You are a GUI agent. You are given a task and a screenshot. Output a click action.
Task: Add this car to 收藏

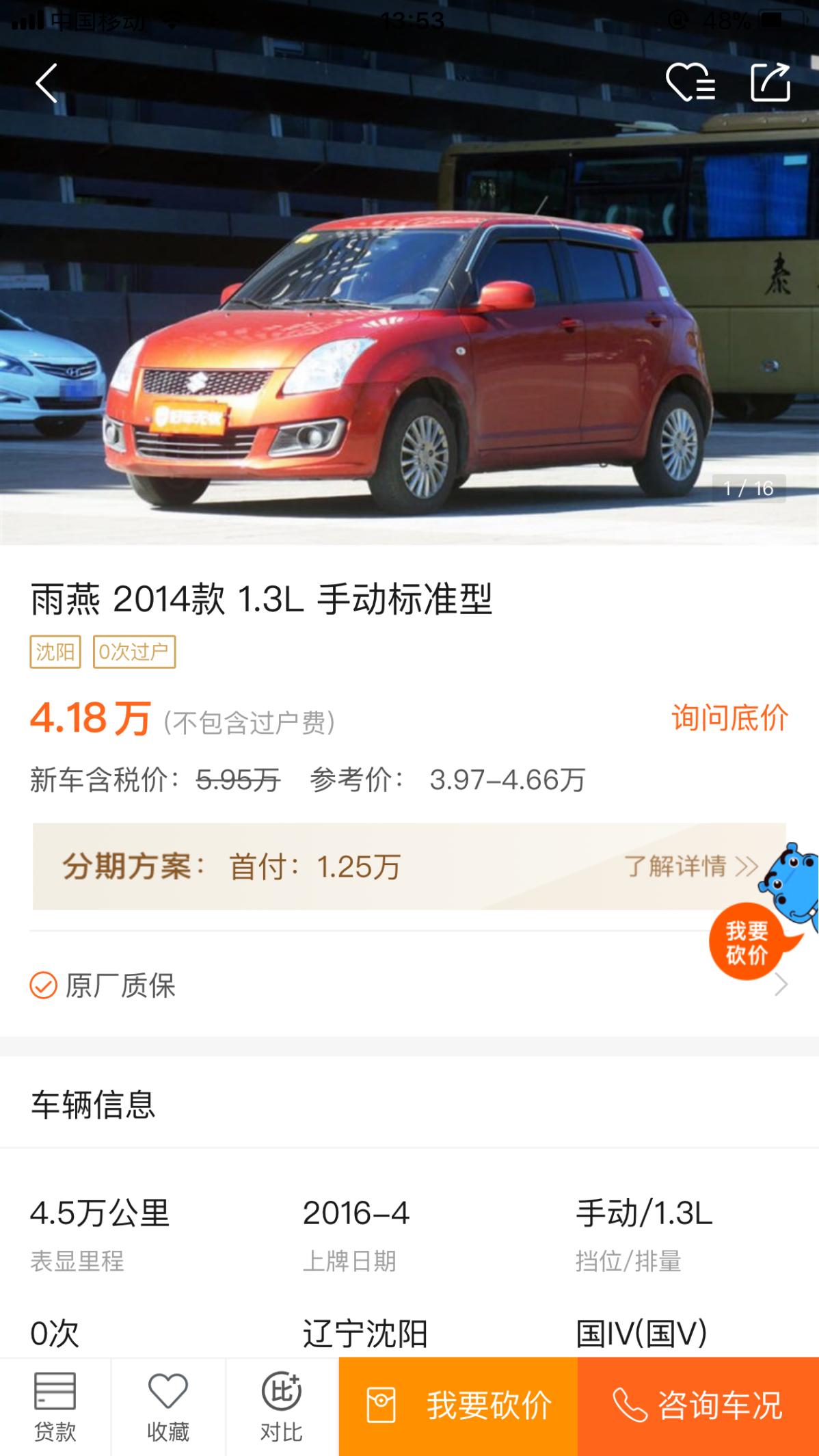coord(168,1407)
